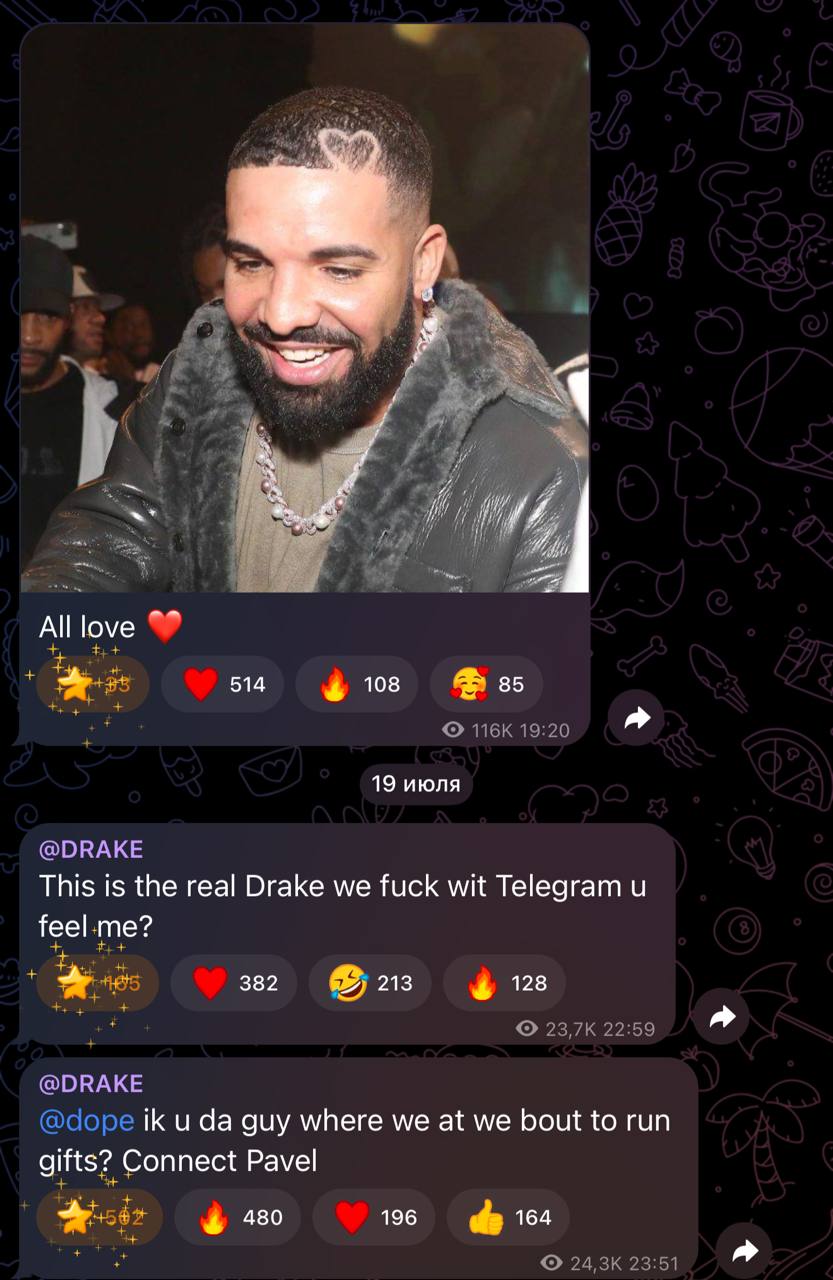The image size is (833, 1280).
Task: Tap the smiling hearts reaction showing 85
Action: pos(486,684)
